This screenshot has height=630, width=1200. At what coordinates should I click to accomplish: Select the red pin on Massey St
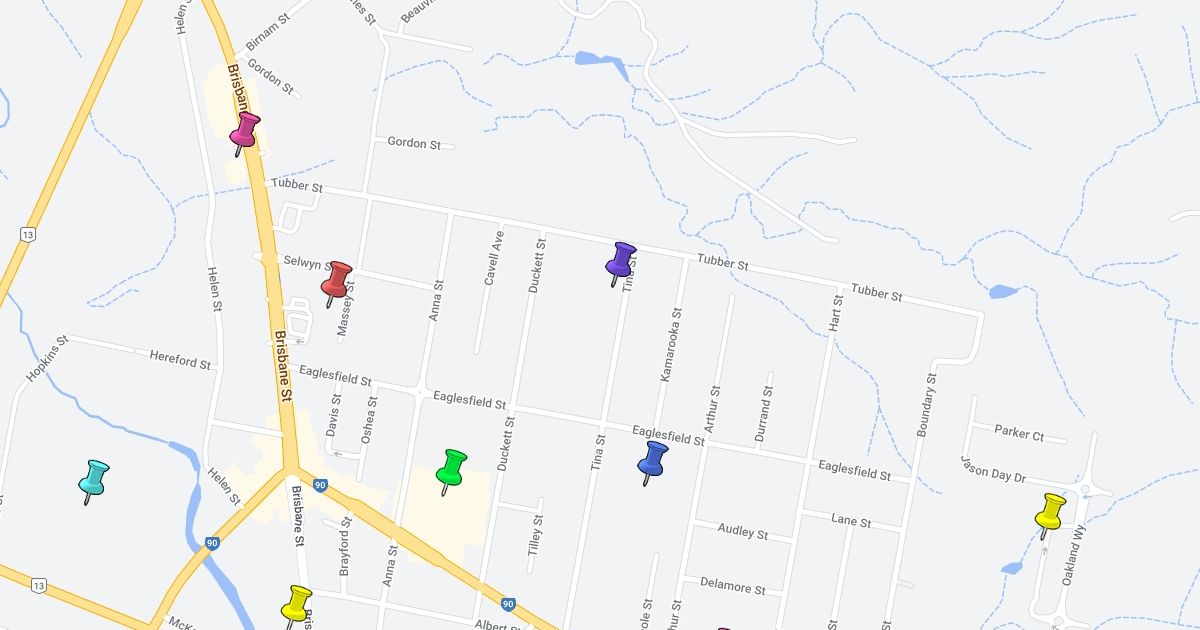click(336, 284)
